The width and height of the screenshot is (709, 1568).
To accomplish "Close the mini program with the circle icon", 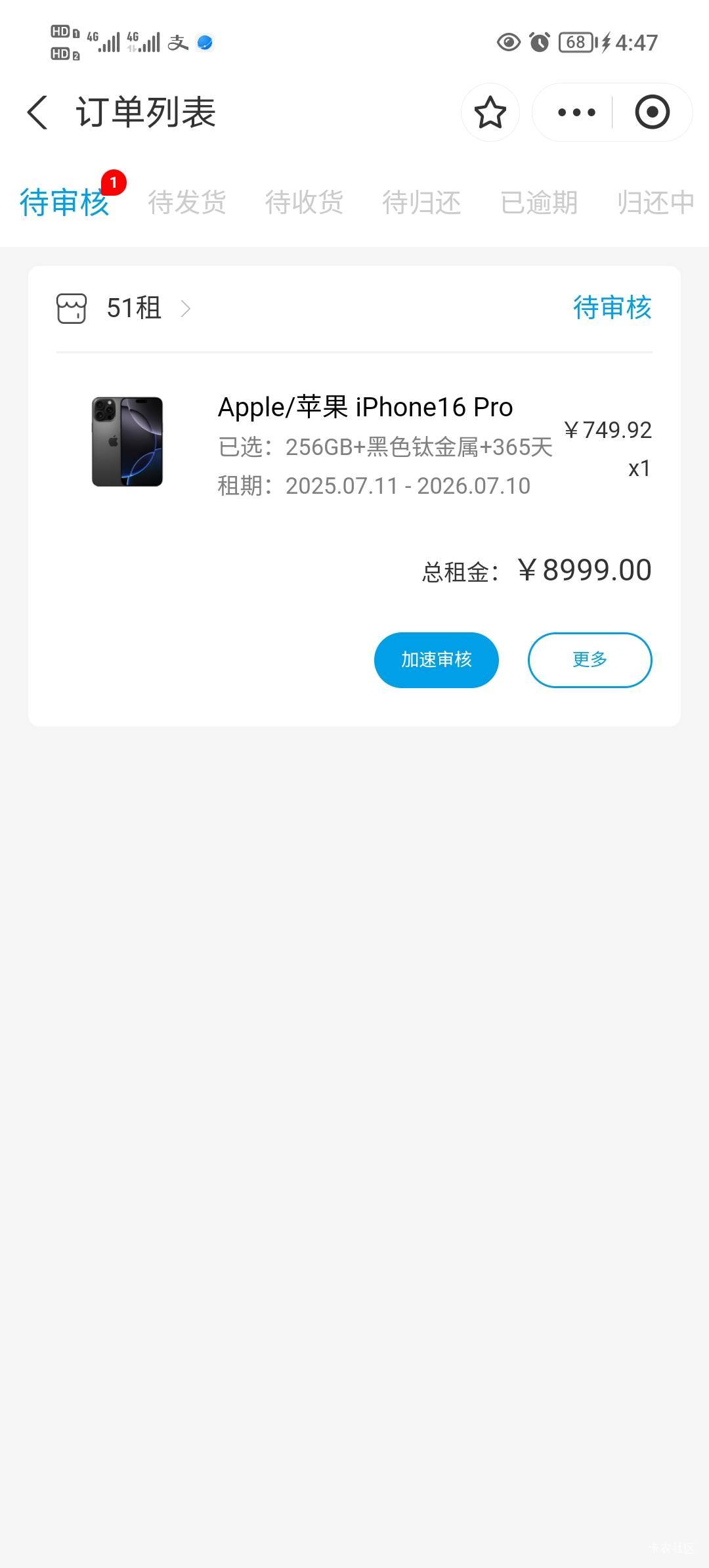I will [652, 112].
